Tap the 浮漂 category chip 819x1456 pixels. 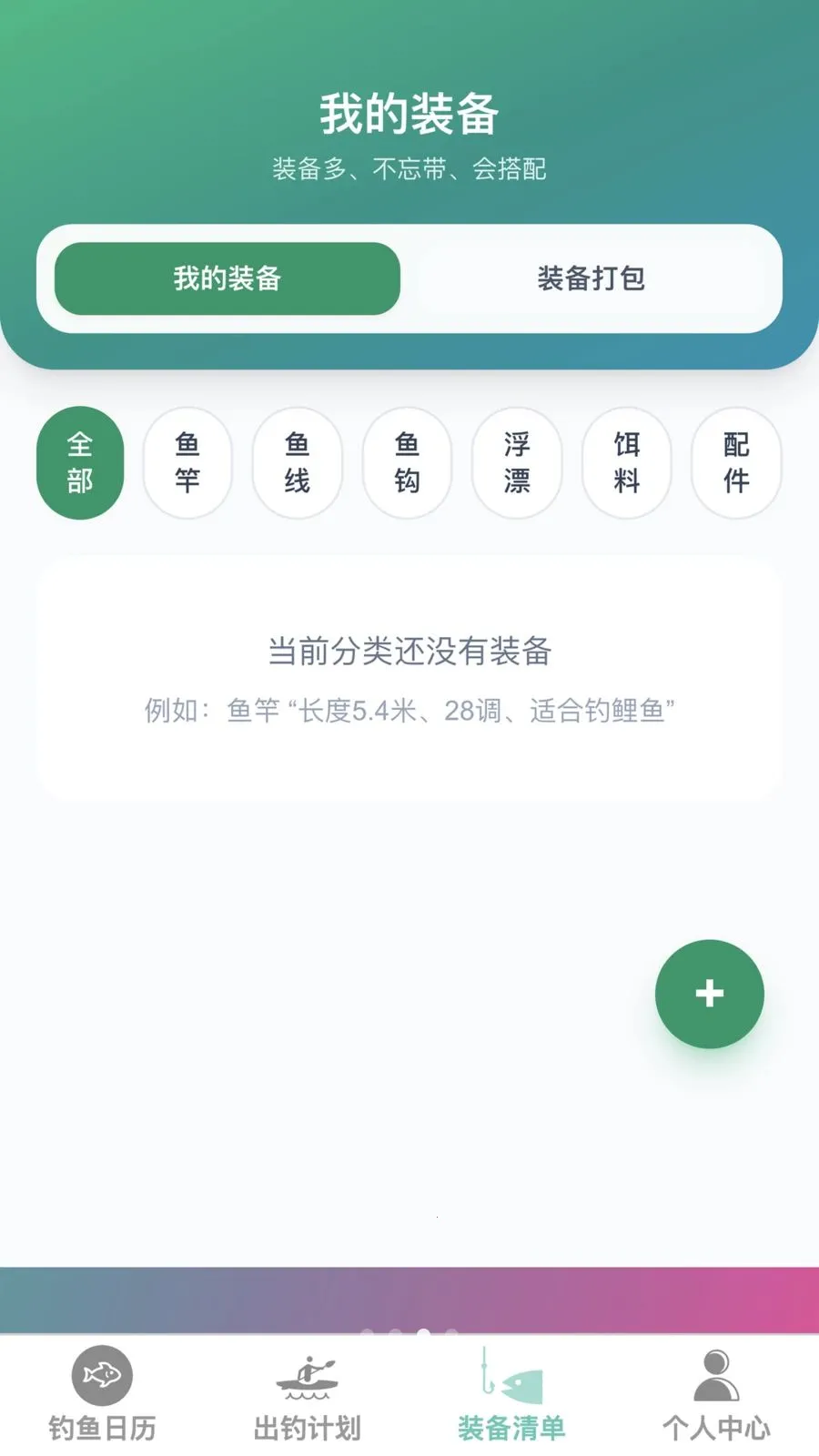tap(517, 464)
